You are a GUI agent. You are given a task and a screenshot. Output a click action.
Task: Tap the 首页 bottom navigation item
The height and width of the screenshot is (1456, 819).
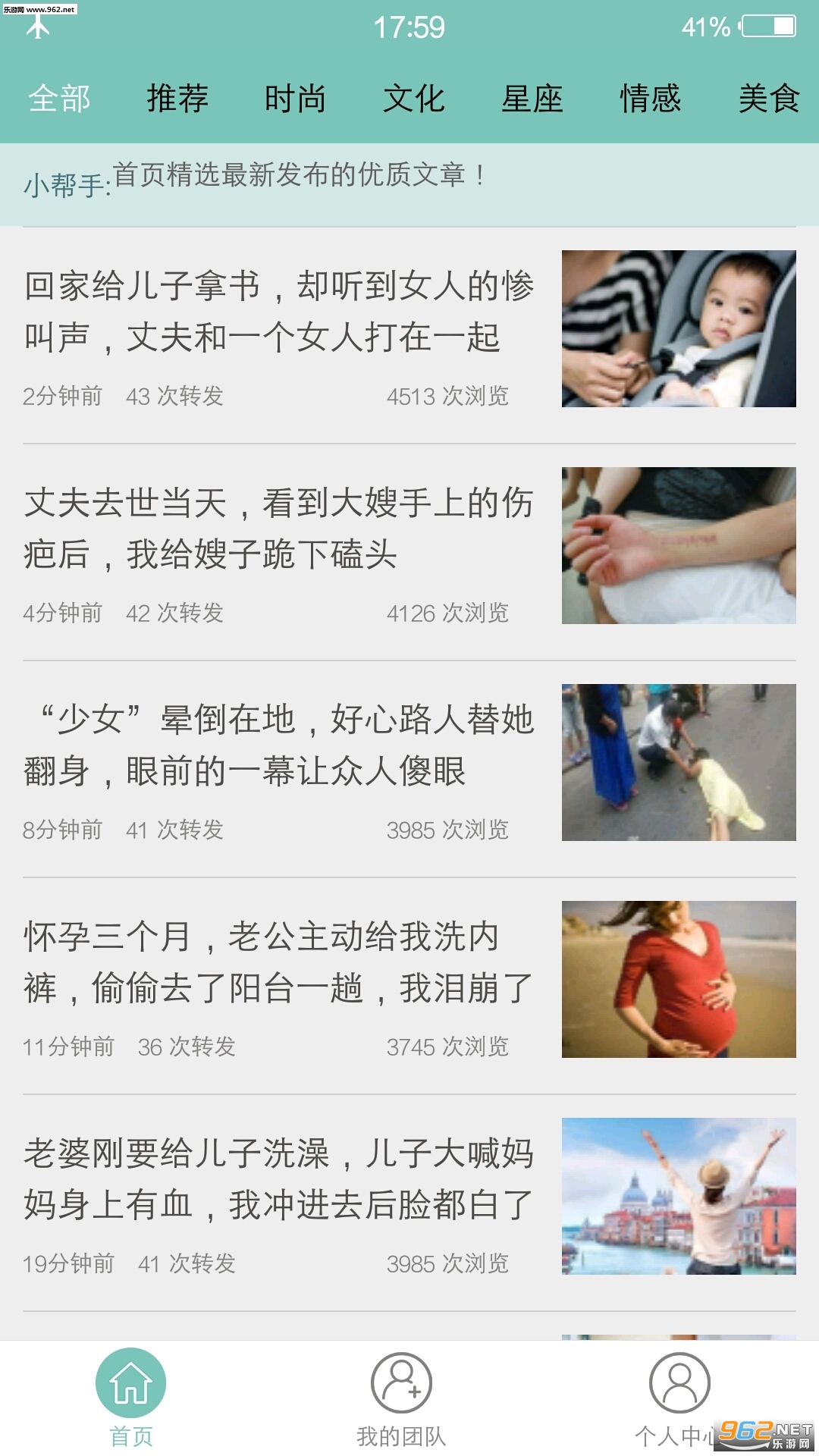131,1398
